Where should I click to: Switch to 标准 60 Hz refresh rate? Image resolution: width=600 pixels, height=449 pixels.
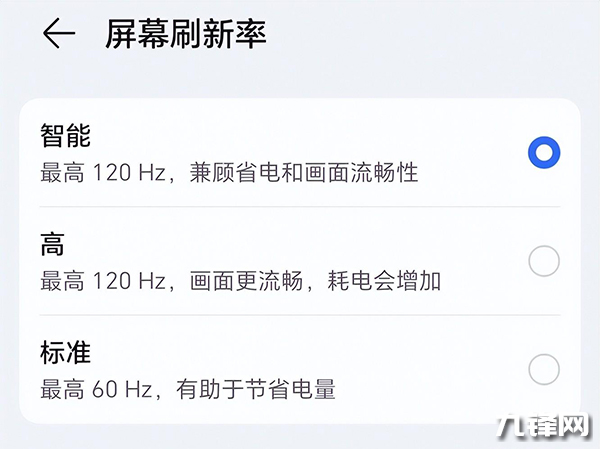tap(543, 369)
